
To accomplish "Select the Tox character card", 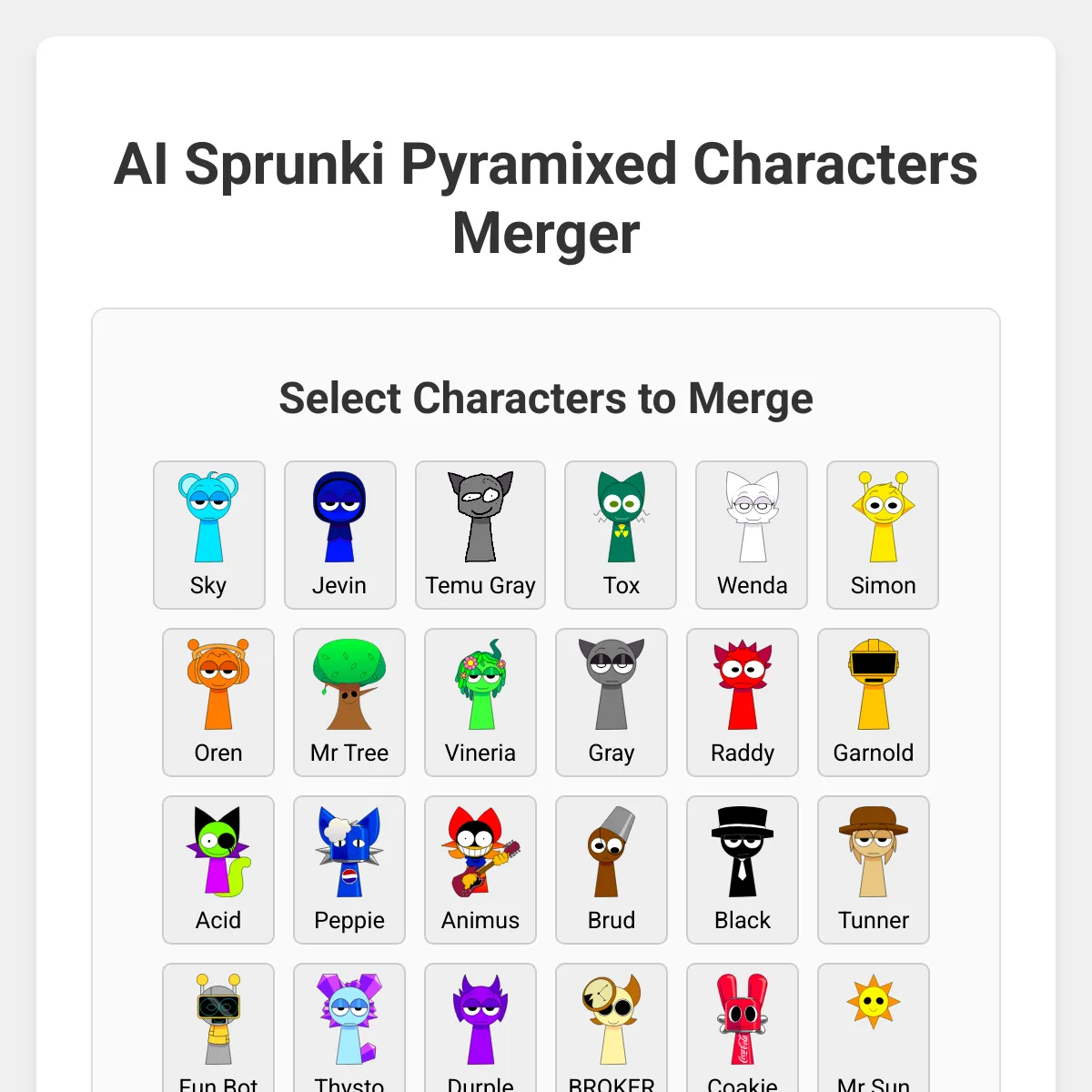I will click(x=621, y=534).
